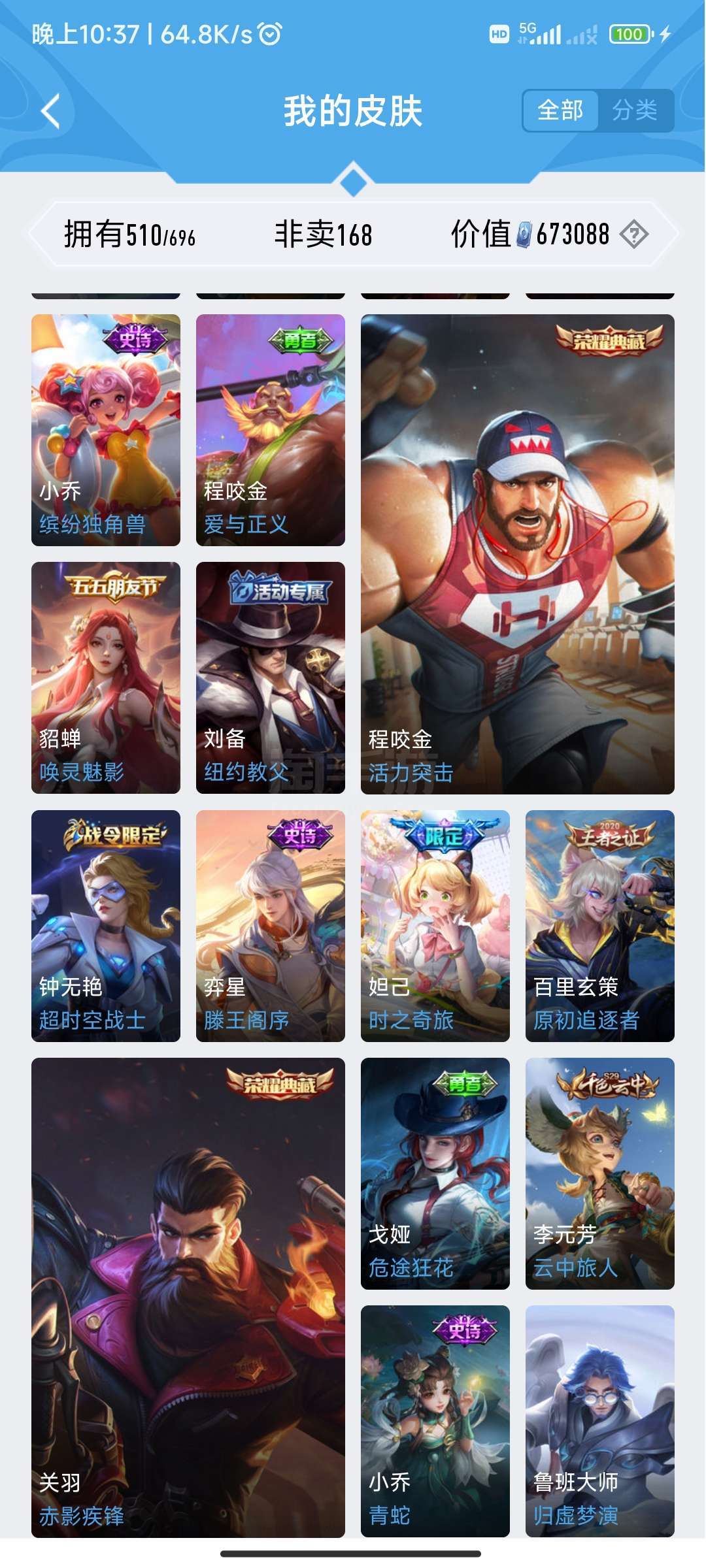Open 戈娅 危途狂花 skin card
The image size is (706, 1568).
(x=435, y=1173)
